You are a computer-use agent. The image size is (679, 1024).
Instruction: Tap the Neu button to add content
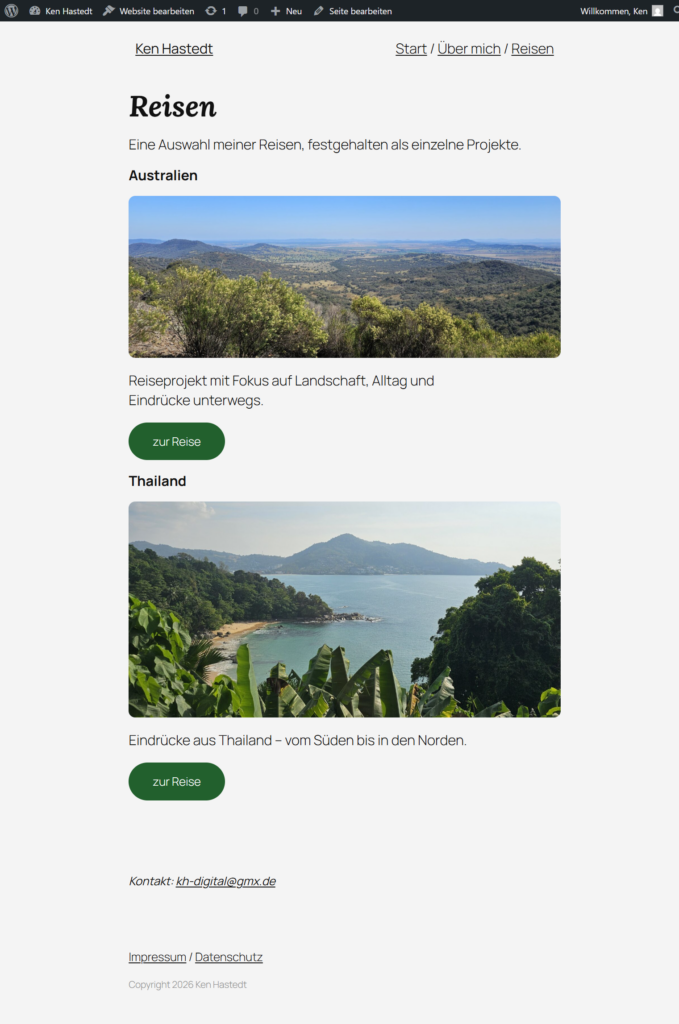pyautogui.click(x=286, y=11)
